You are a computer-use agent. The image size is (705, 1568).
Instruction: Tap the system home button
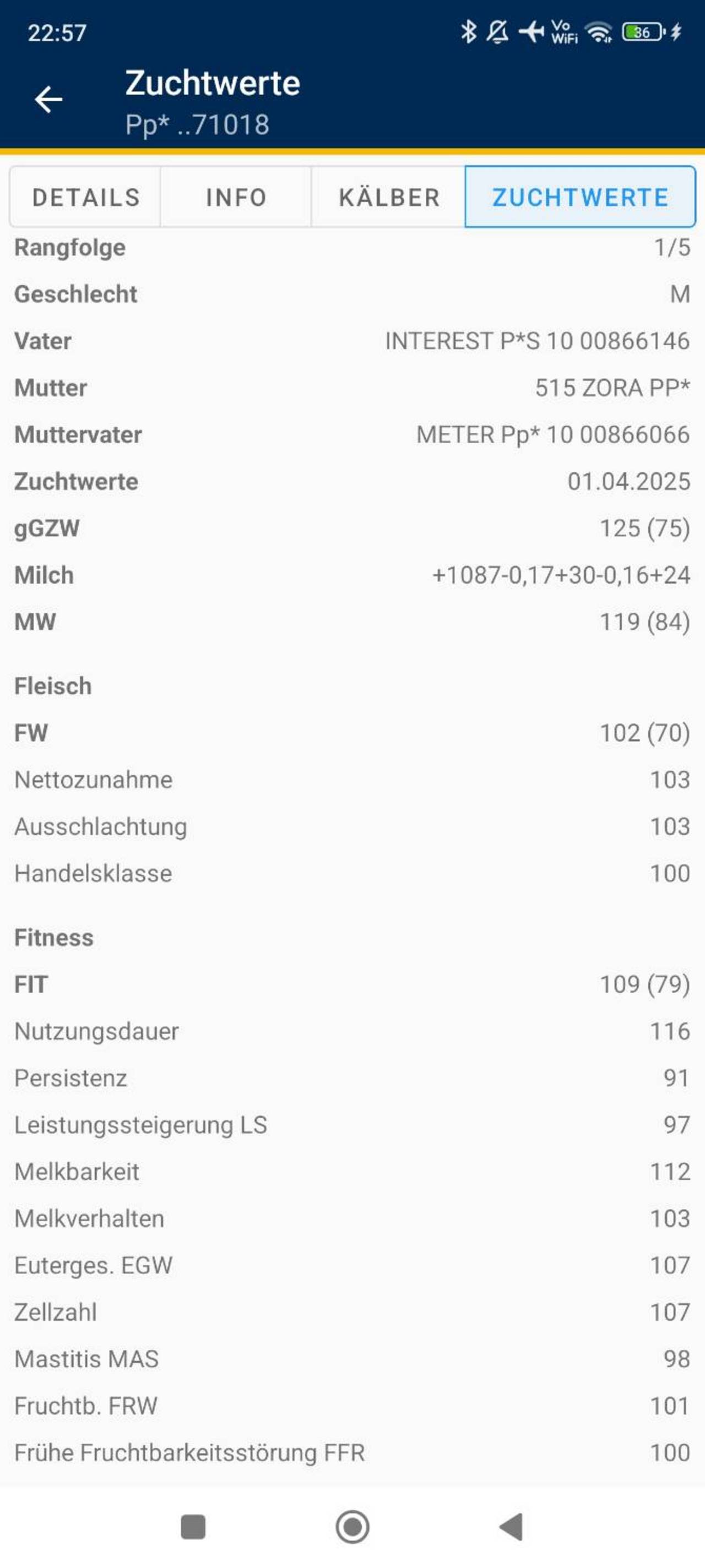pyautogui.click(x=352, y=1527)
